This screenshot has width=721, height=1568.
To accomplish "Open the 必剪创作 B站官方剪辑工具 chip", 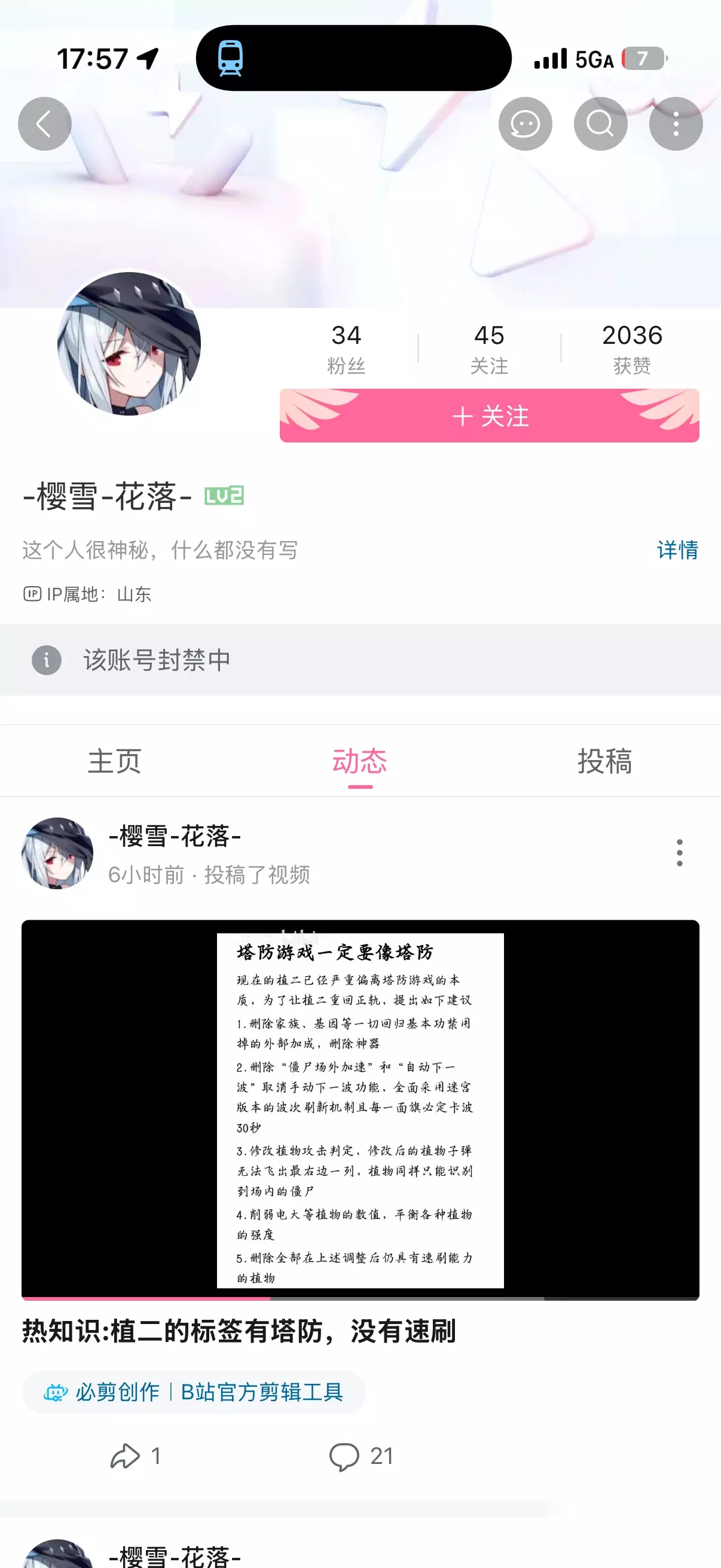I will coord(194,1392).
